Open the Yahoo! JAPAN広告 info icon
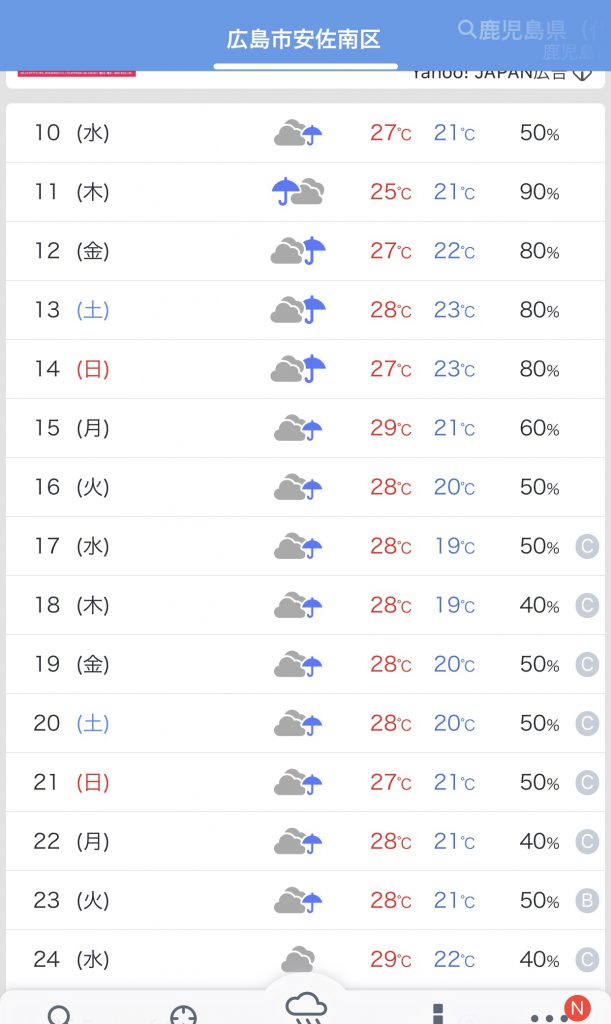 coord(582,73)
